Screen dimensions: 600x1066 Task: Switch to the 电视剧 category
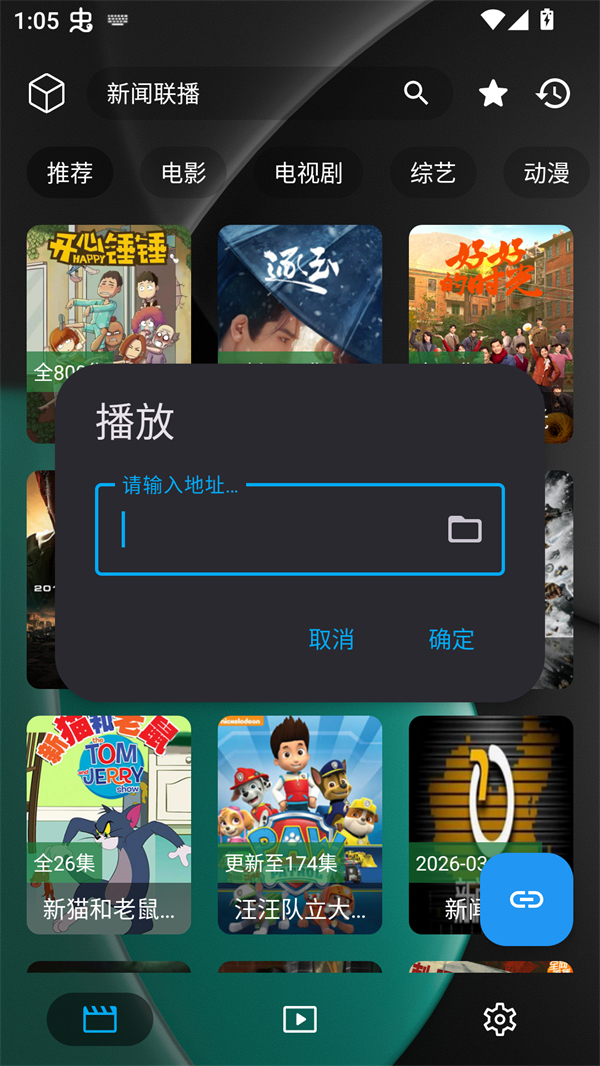[308, 173]
